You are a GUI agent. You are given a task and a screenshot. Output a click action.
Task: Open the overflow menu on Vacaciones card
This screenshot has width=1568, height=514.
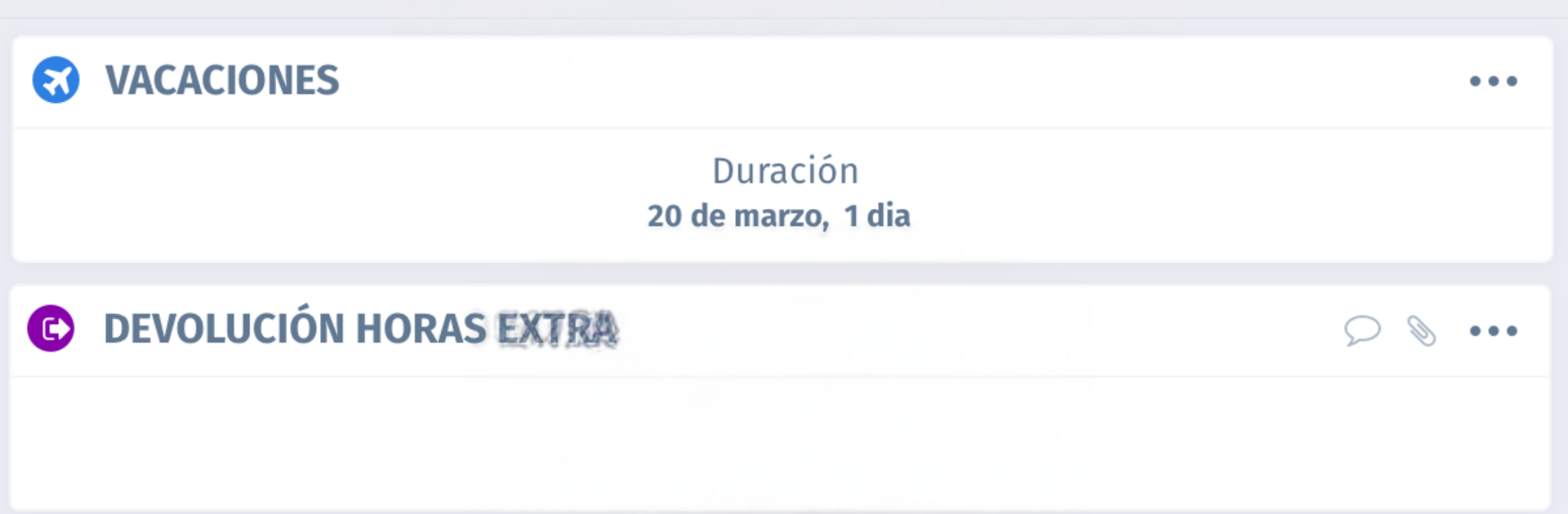(1493, 81)
